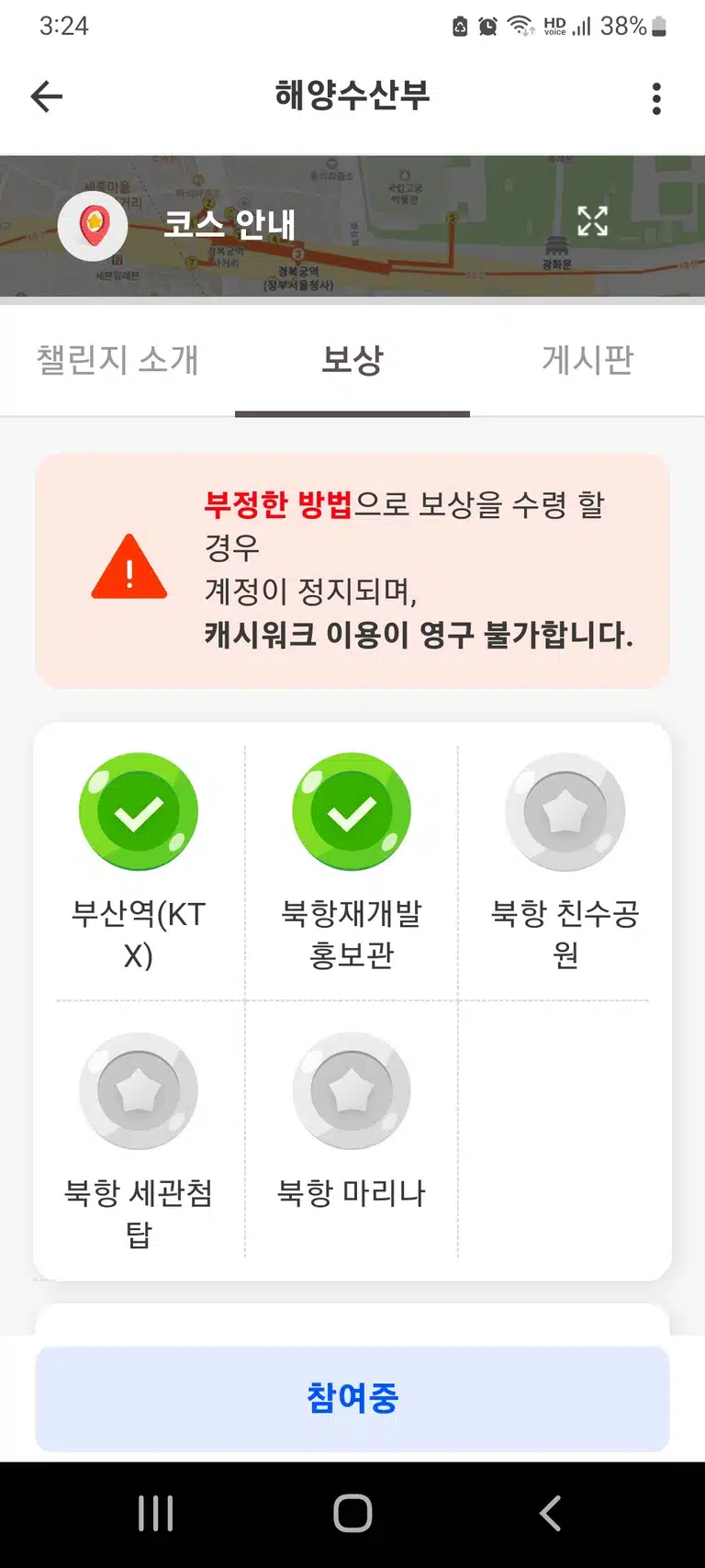
Task: Go to the home screen
Action: click(x=352, y=1513)
